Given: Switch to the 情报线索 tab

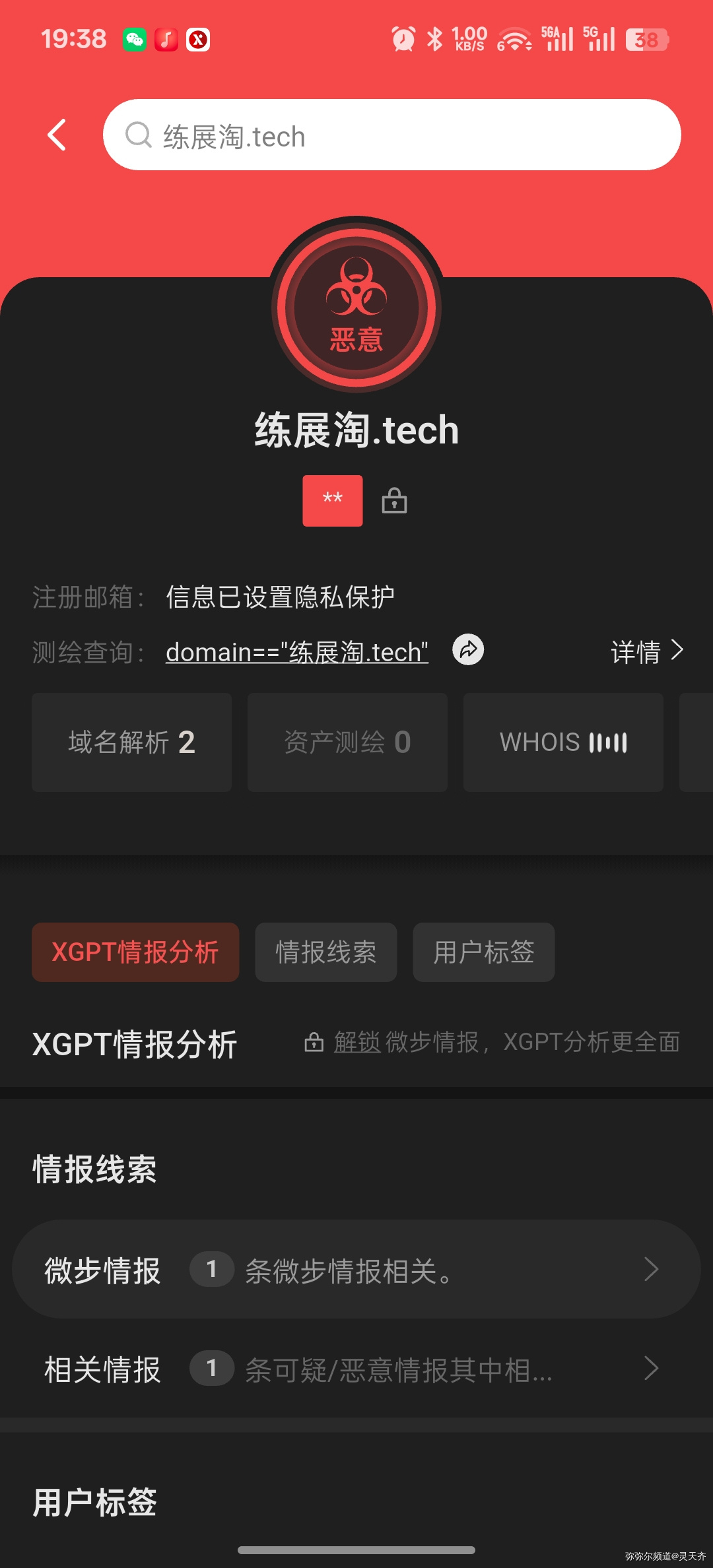Looking at the screenshot, I should (x=325, y=952).
